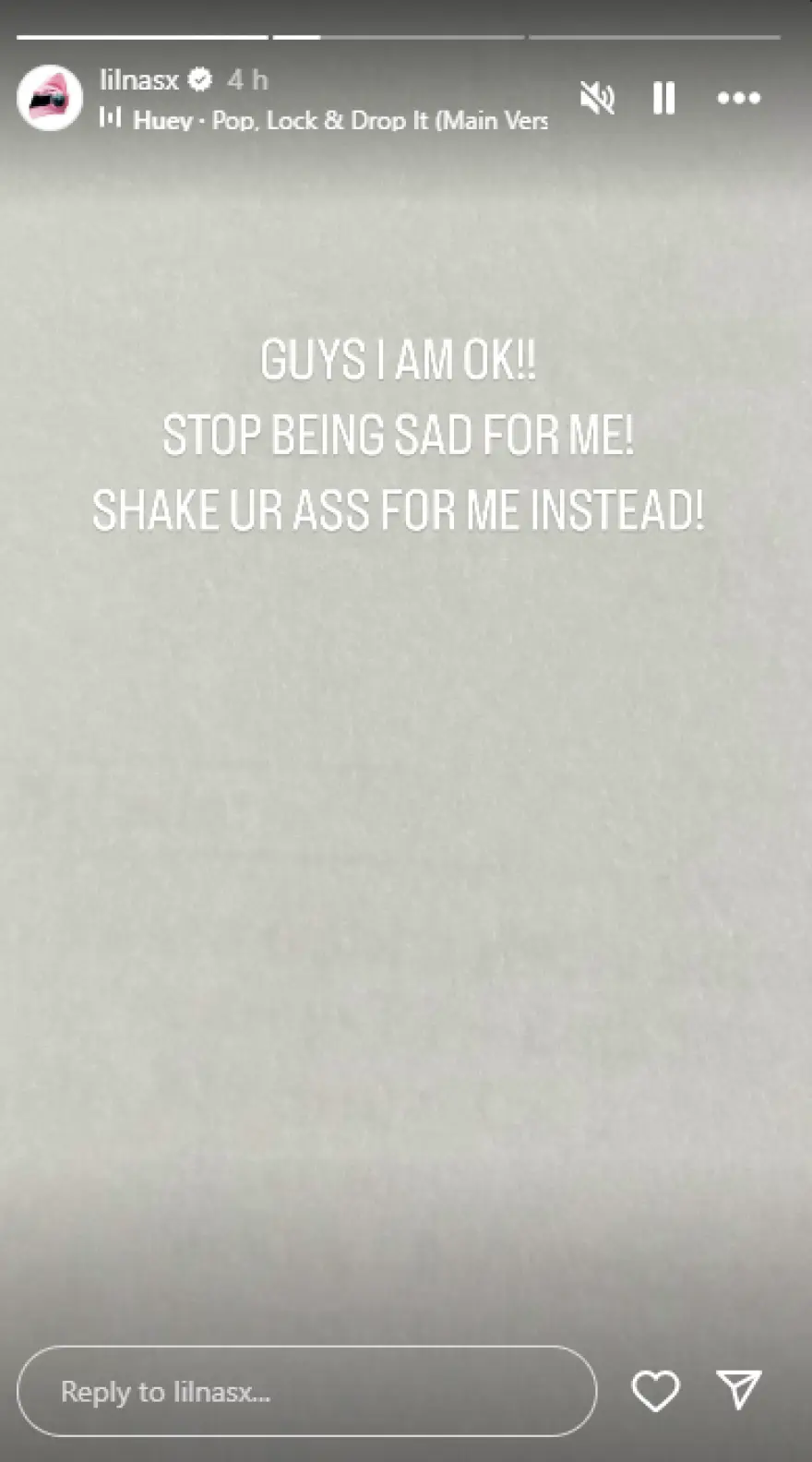This screenshot has width=812, height=1462.
Task: Like this story with the heart
Action: click(655, 1391)
